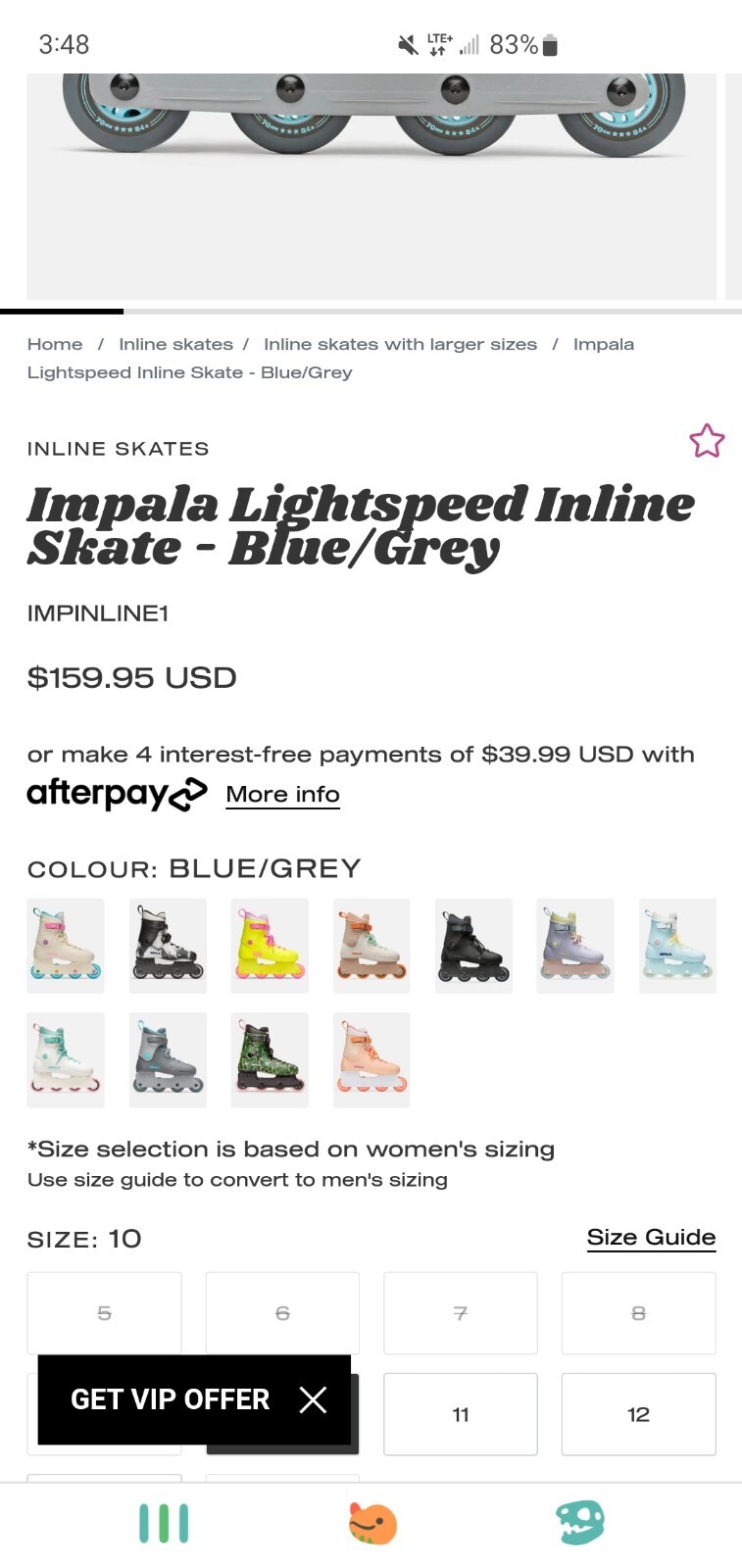Image resolution: width=742 pixels, height=1568 pixels.
Task: Open recent apps from navigation bar
Action: click(x=164, y=1524)
